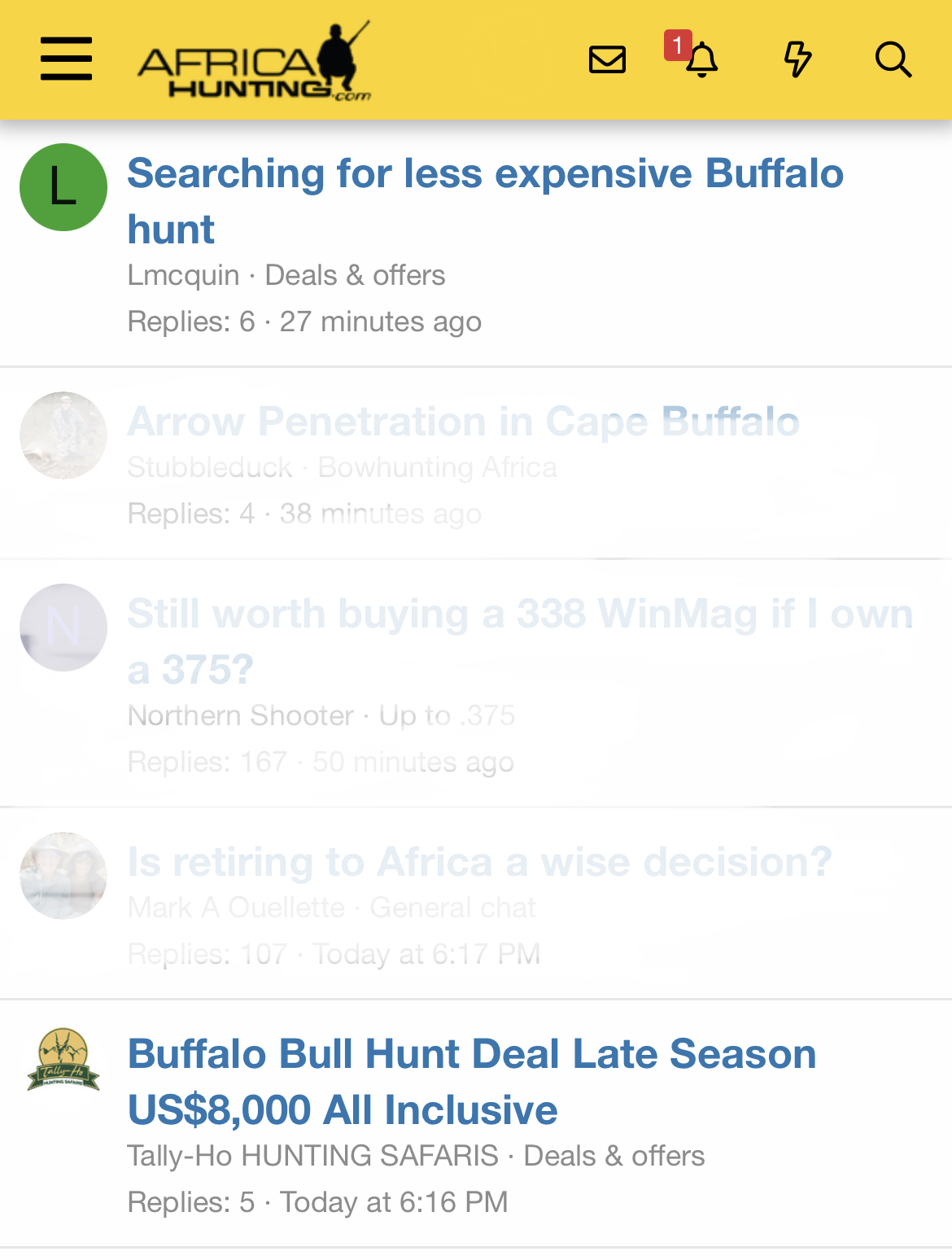Go to the General chat forum
The height and width of the screenshot is (1260, 952).
pyautogui.click(x=452, y=907)
